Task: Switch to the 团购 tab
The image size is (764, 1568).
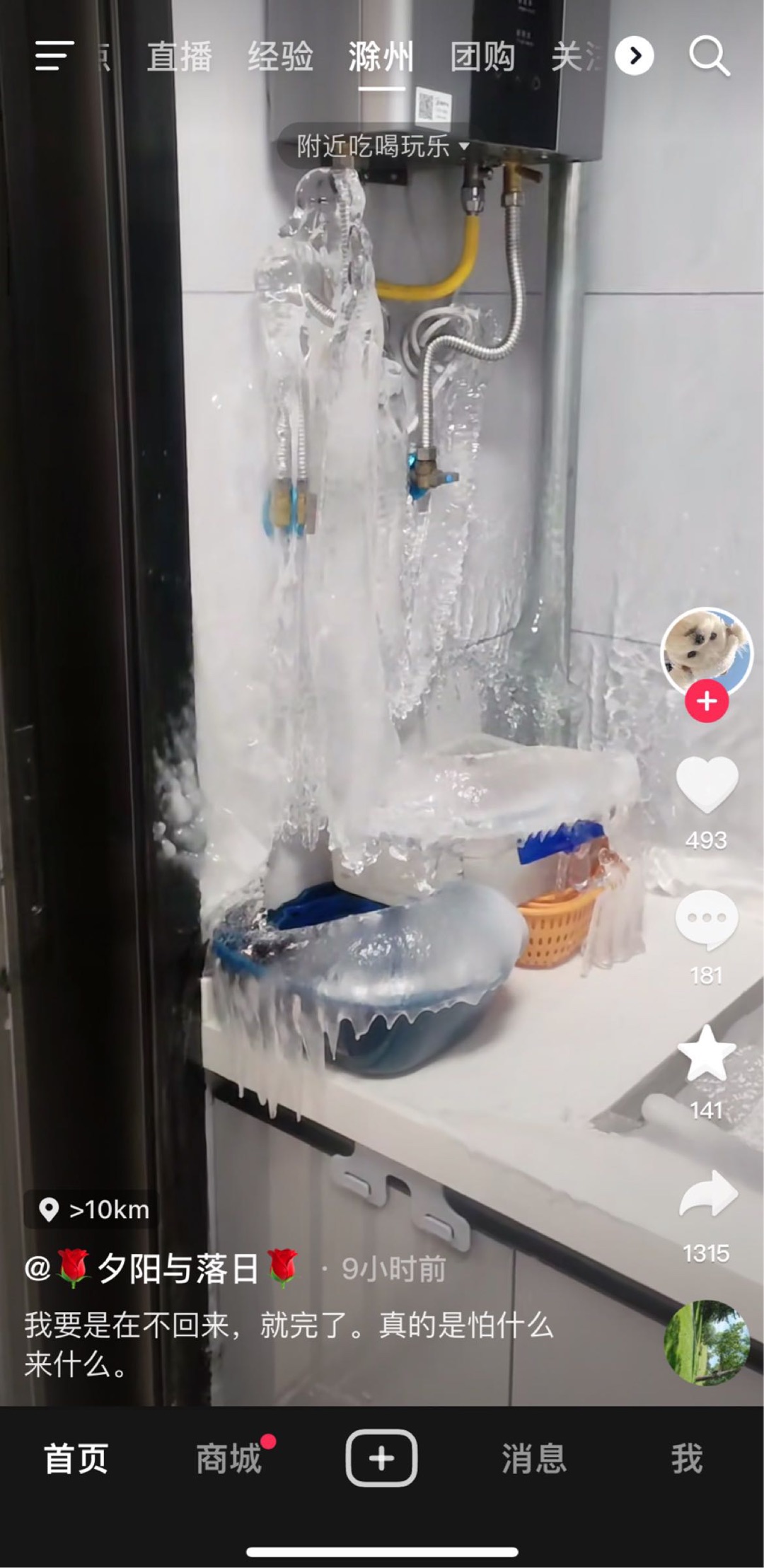Action: coord(482,57)
